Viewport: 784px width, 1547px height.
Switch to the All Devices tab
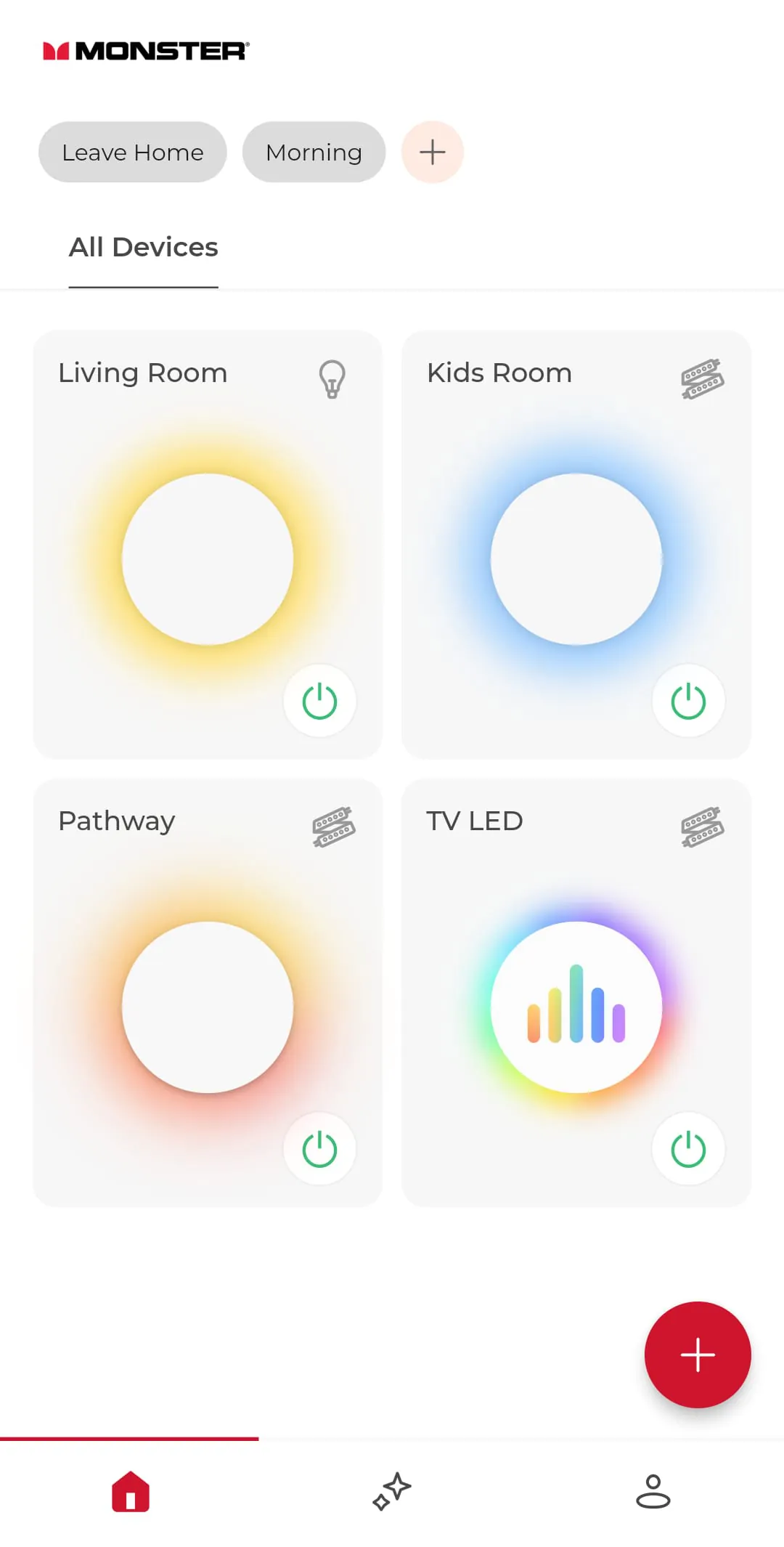[143, 247]
